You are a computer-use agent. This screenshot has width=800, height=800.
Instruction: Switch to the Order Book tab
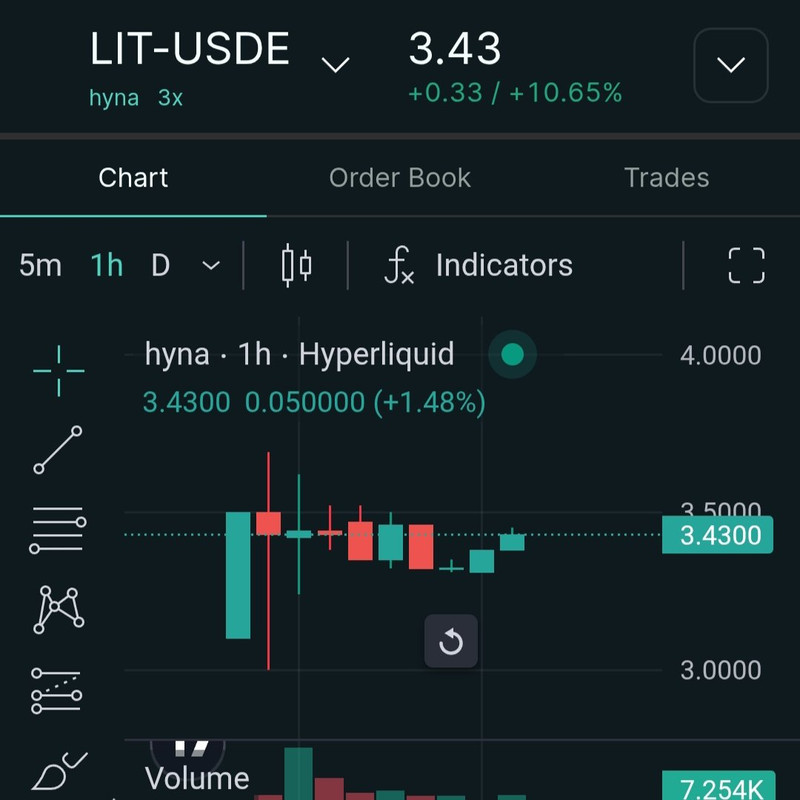[400, 178]
